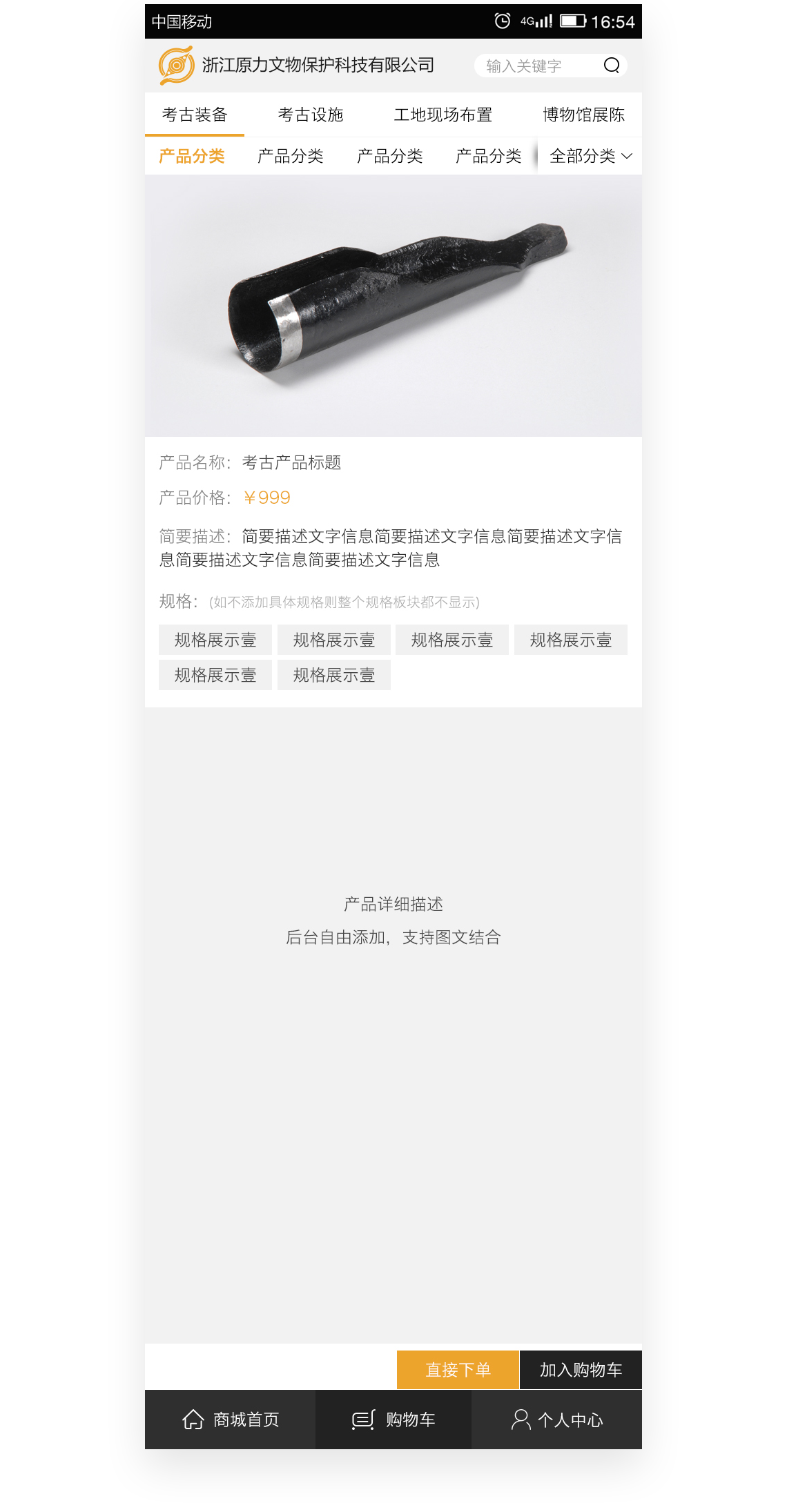Expand the 全部分类 dropdown

[x=590, y=157]
